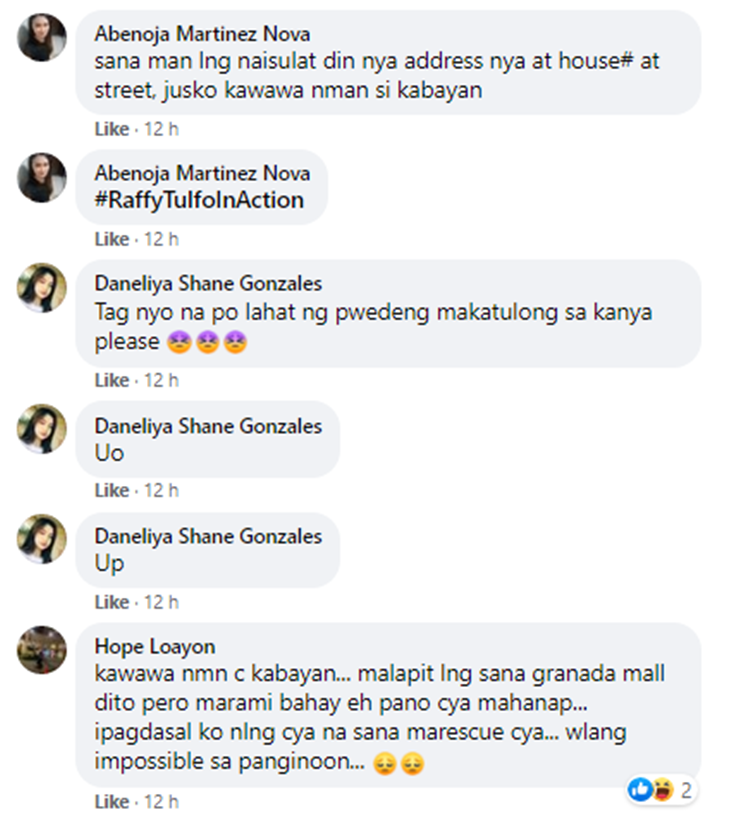Like Daneliya's 'Tag nyo na po' comment
This screenshot has height=819, width=750.
(x=112, y=380)
